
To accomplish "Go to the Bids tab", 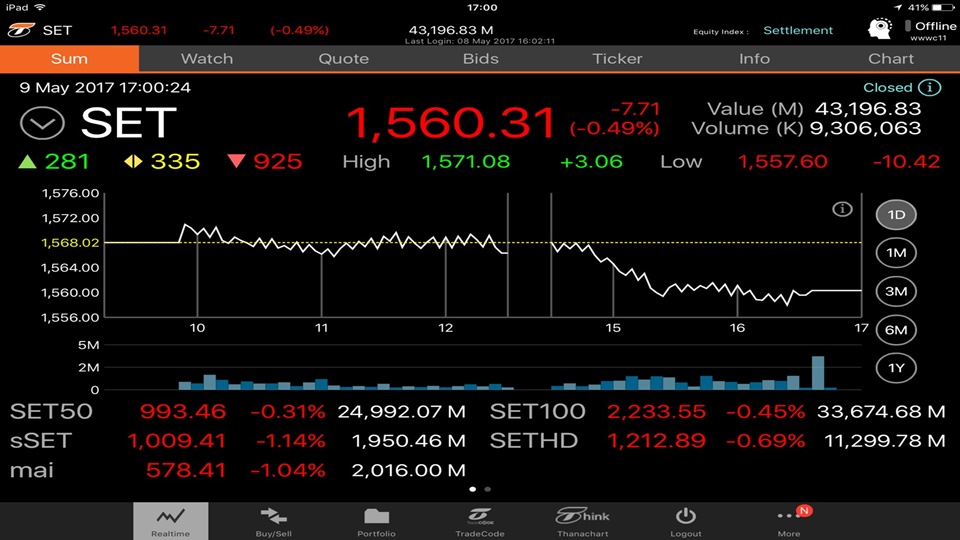I will [x=480, y=59].
